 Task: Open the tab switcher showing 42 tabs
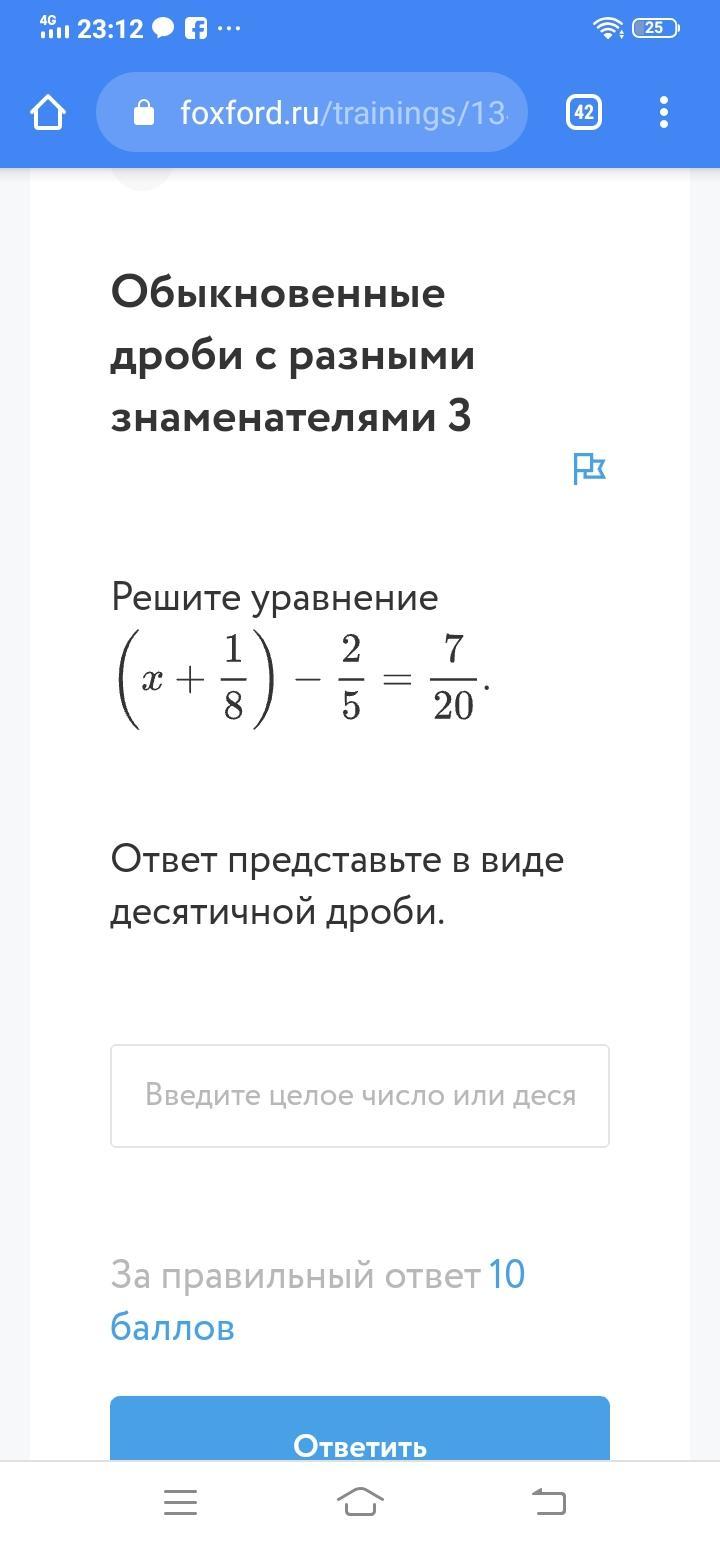584,112
